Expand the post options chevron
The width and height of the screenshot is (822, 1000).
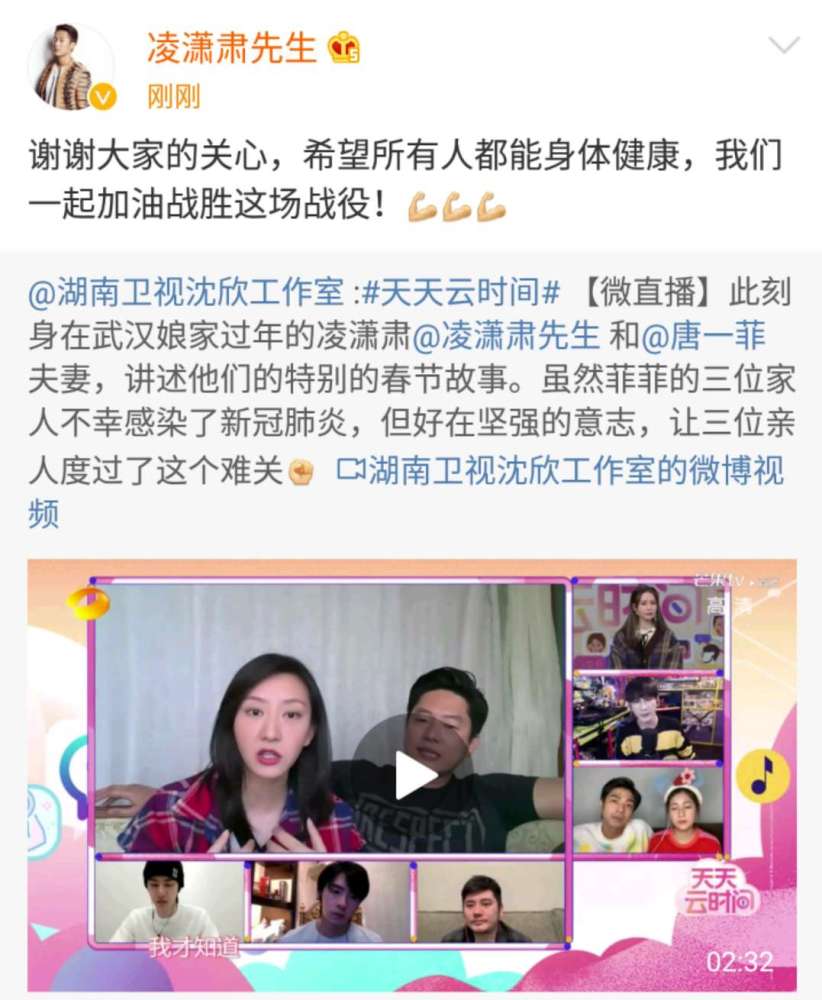[x=783, y=45]
